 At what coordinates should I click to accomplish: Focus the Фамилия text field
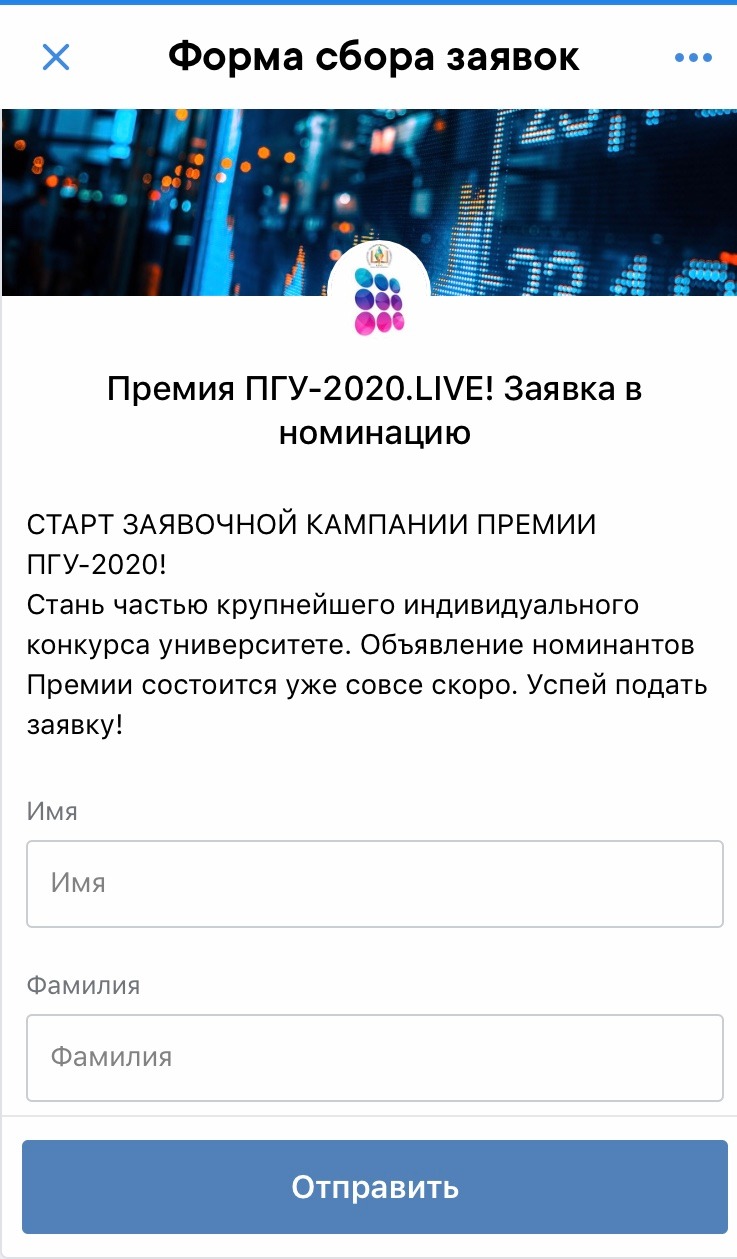[374, 1057]
